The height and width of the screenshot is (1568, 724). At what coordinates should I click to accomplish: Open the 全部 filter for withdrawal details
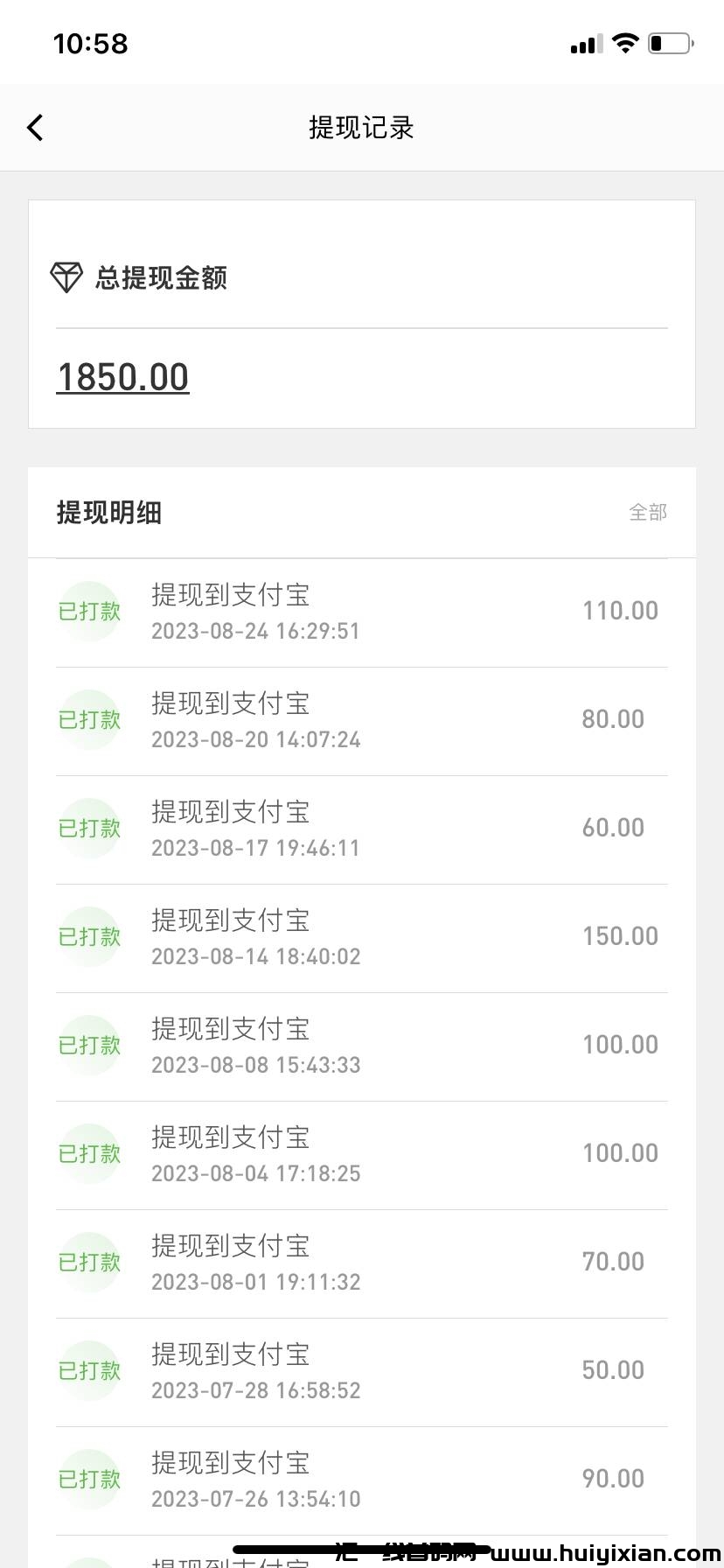tap(648, 513)
